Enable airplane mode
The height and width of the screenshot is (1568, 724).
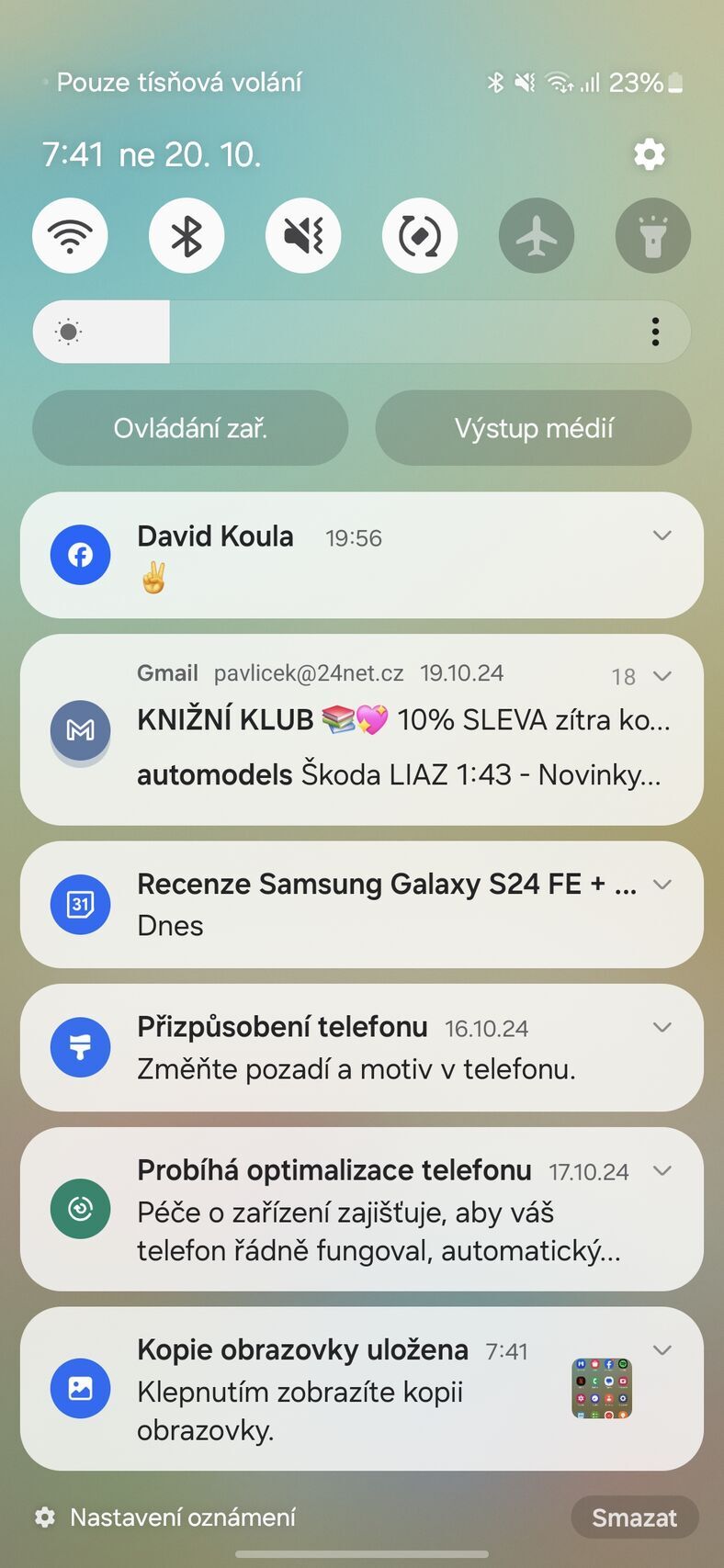537,235
